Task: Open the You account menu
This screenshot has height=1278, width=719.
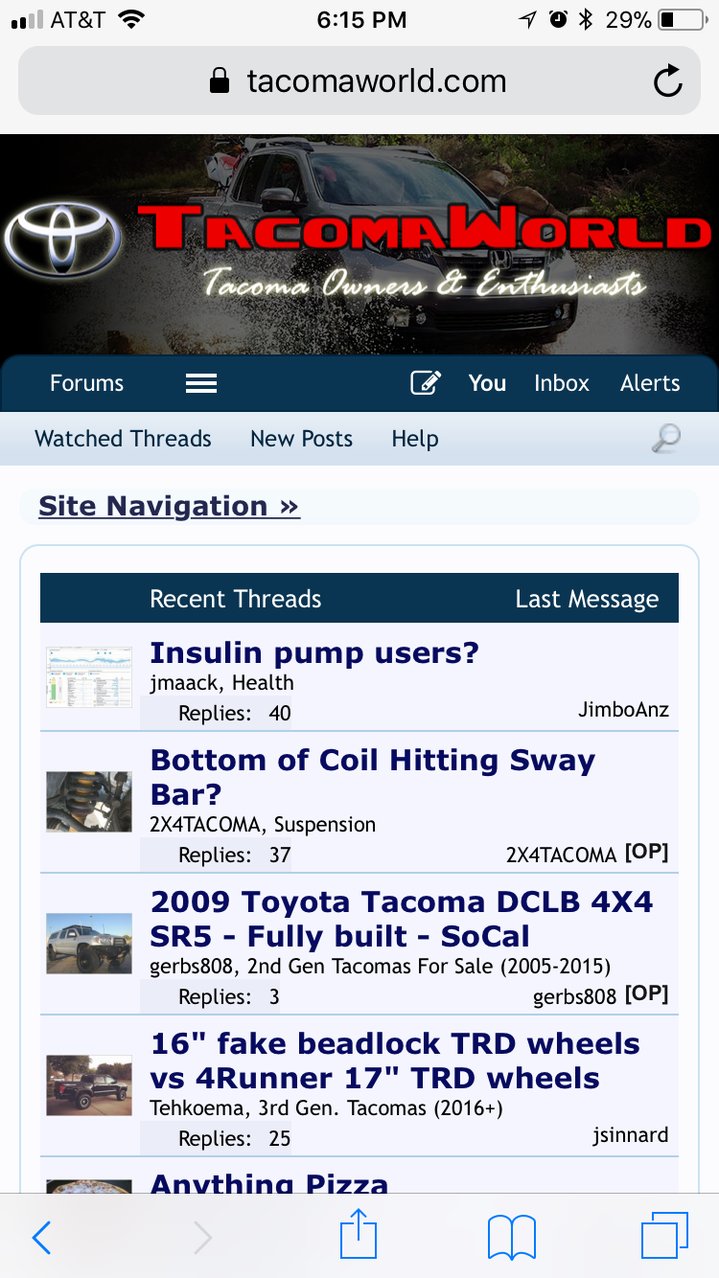Action: 487,383
